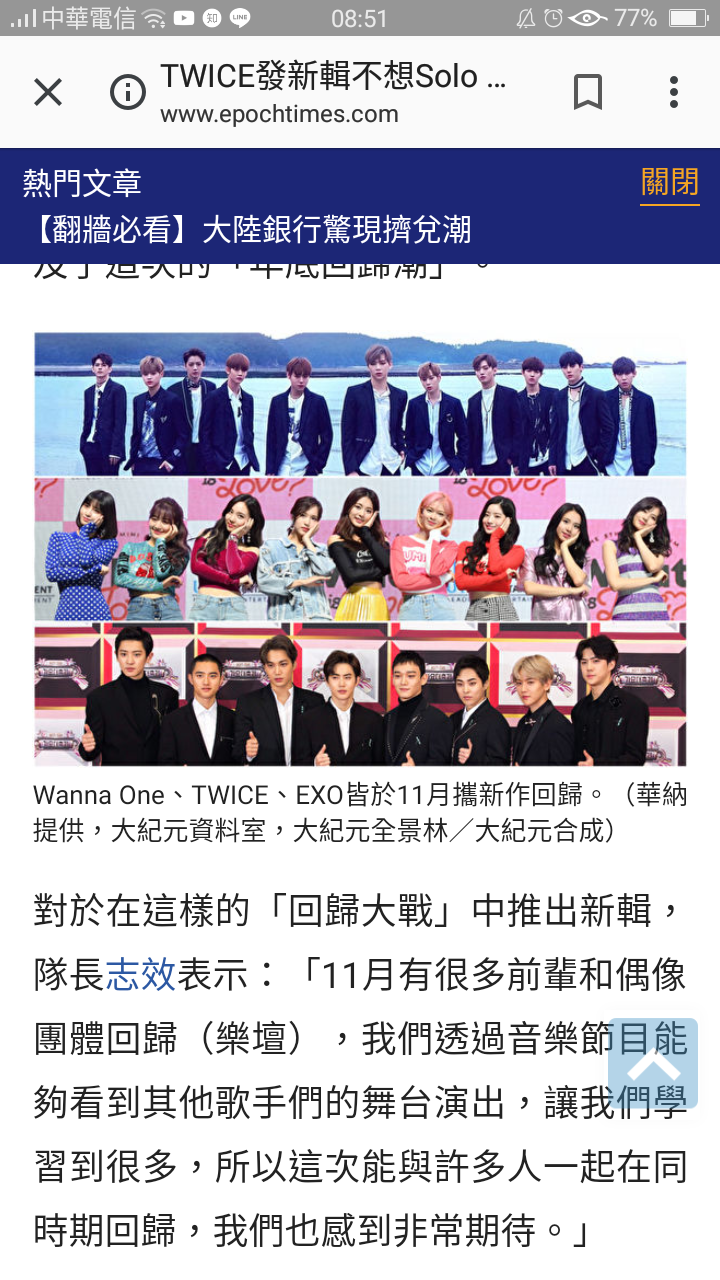This screenshot has height=1280, width=720.
Task: Enlarge the Wanna One, TWICE, EXO photo
Action: click(360, 550)
